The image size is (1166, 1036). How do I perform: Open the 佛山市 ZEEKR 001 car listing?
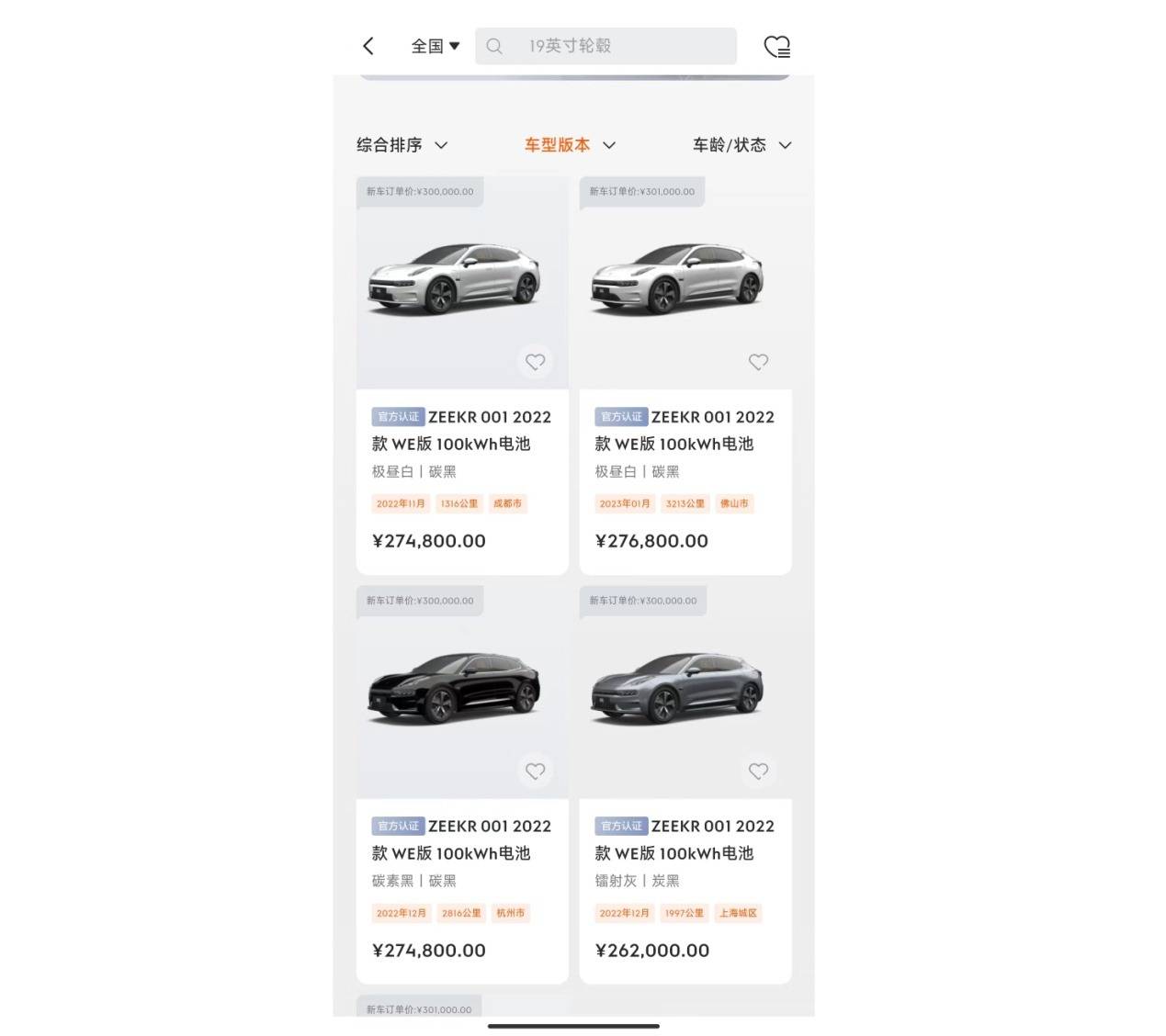tap(685, 444)
